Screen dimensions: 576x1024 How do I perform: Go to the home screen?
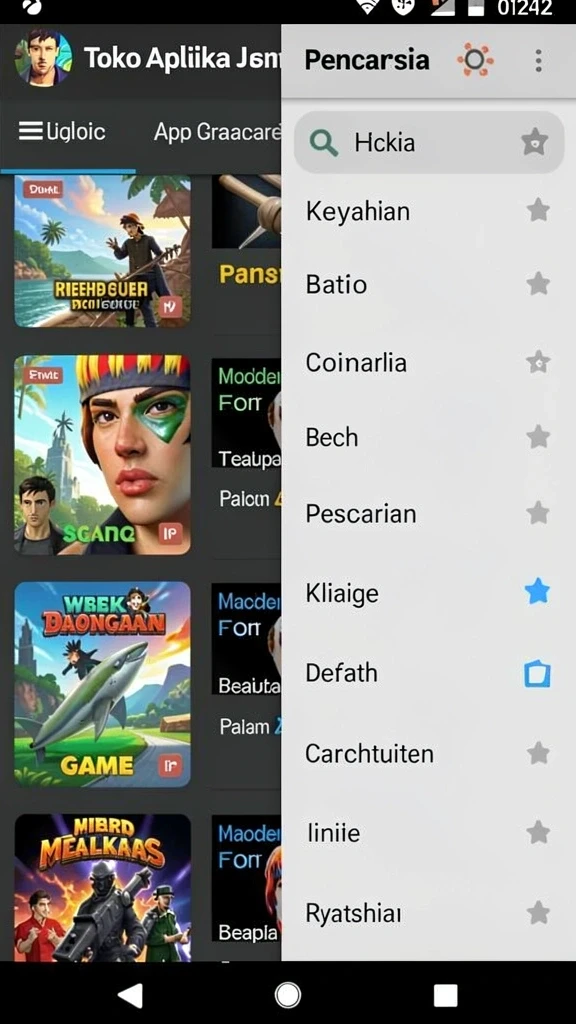tap(287, 995)
